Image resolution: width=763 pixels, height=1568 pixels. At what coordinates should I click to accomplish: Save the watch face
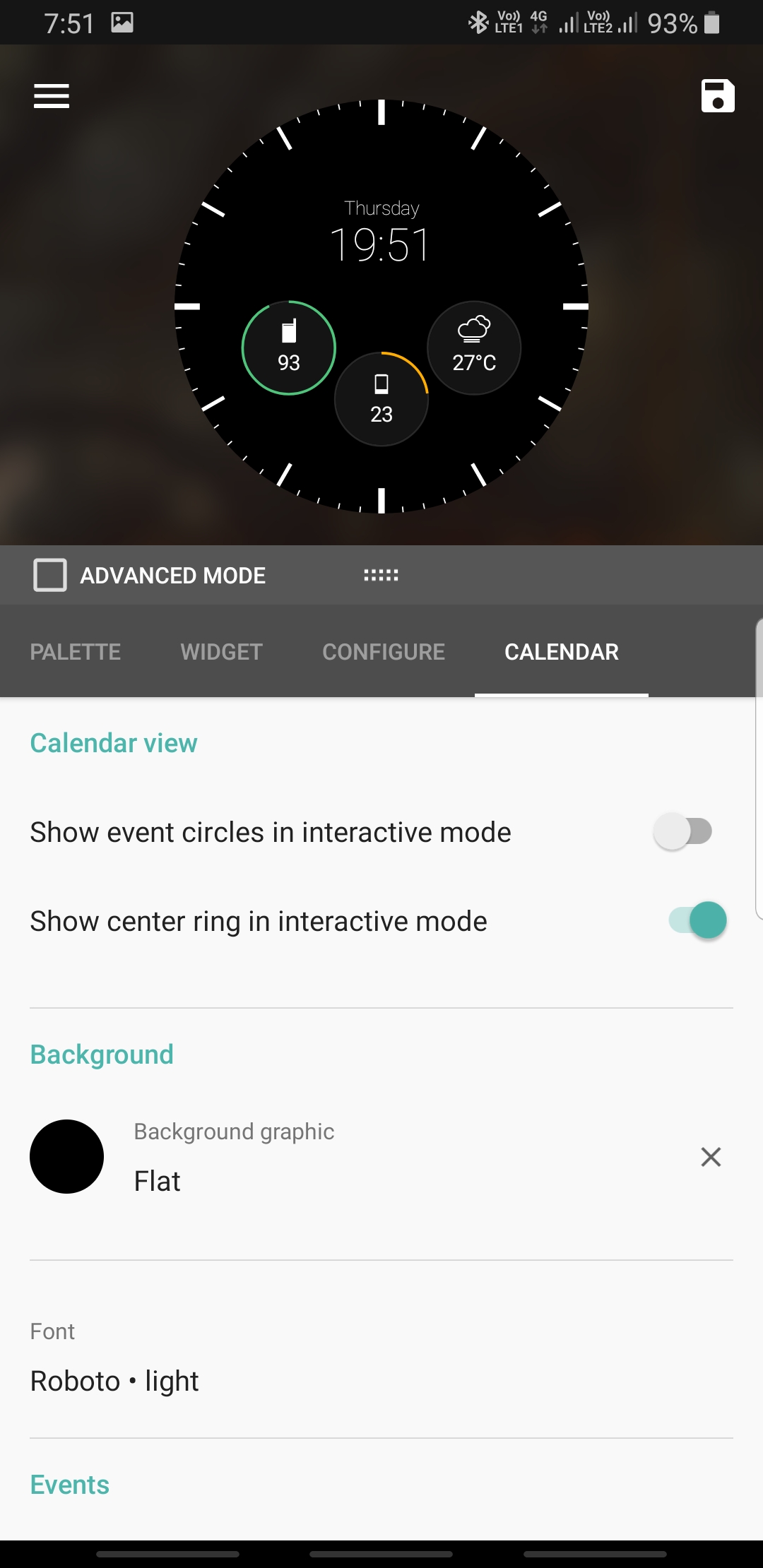[717, 96]
